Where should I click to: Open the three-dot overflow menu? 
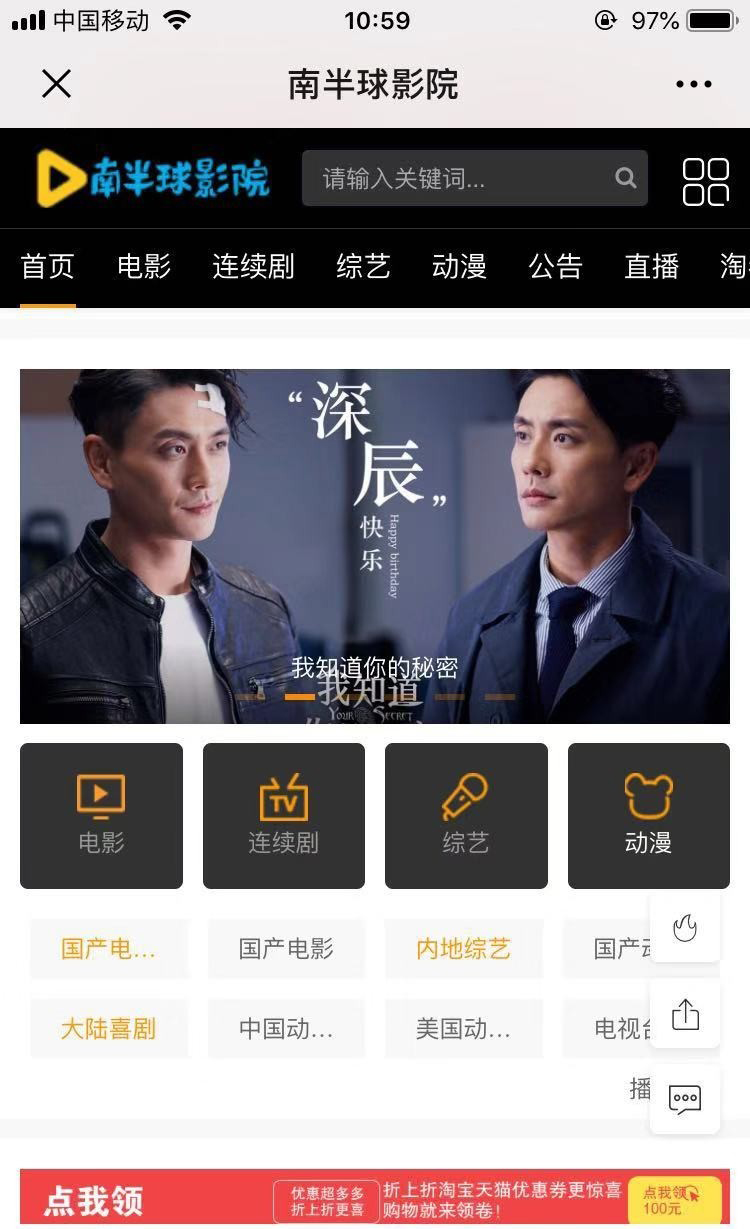click(x=693, y=84)
